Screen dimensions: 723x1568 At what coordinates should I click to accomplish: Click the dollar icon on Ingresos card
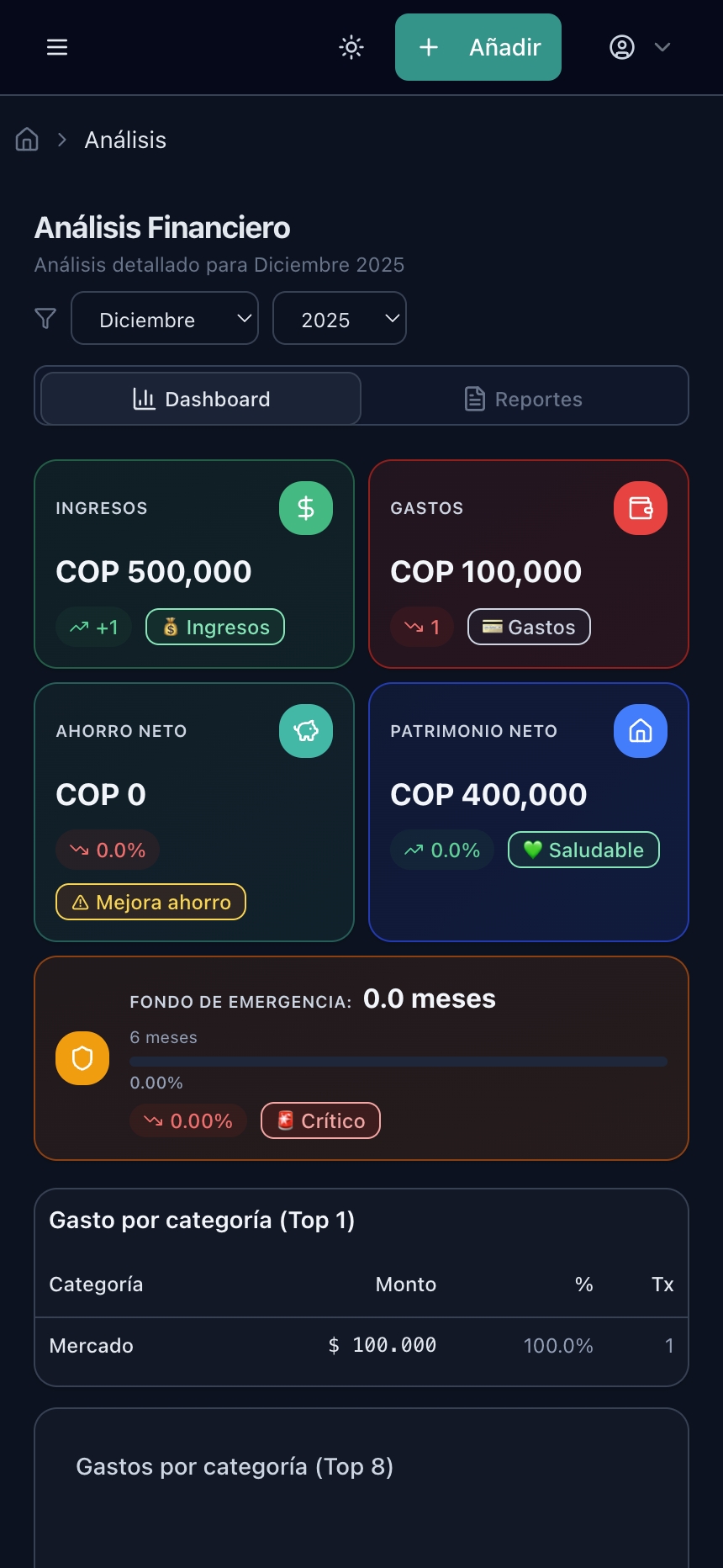point(305,508)
